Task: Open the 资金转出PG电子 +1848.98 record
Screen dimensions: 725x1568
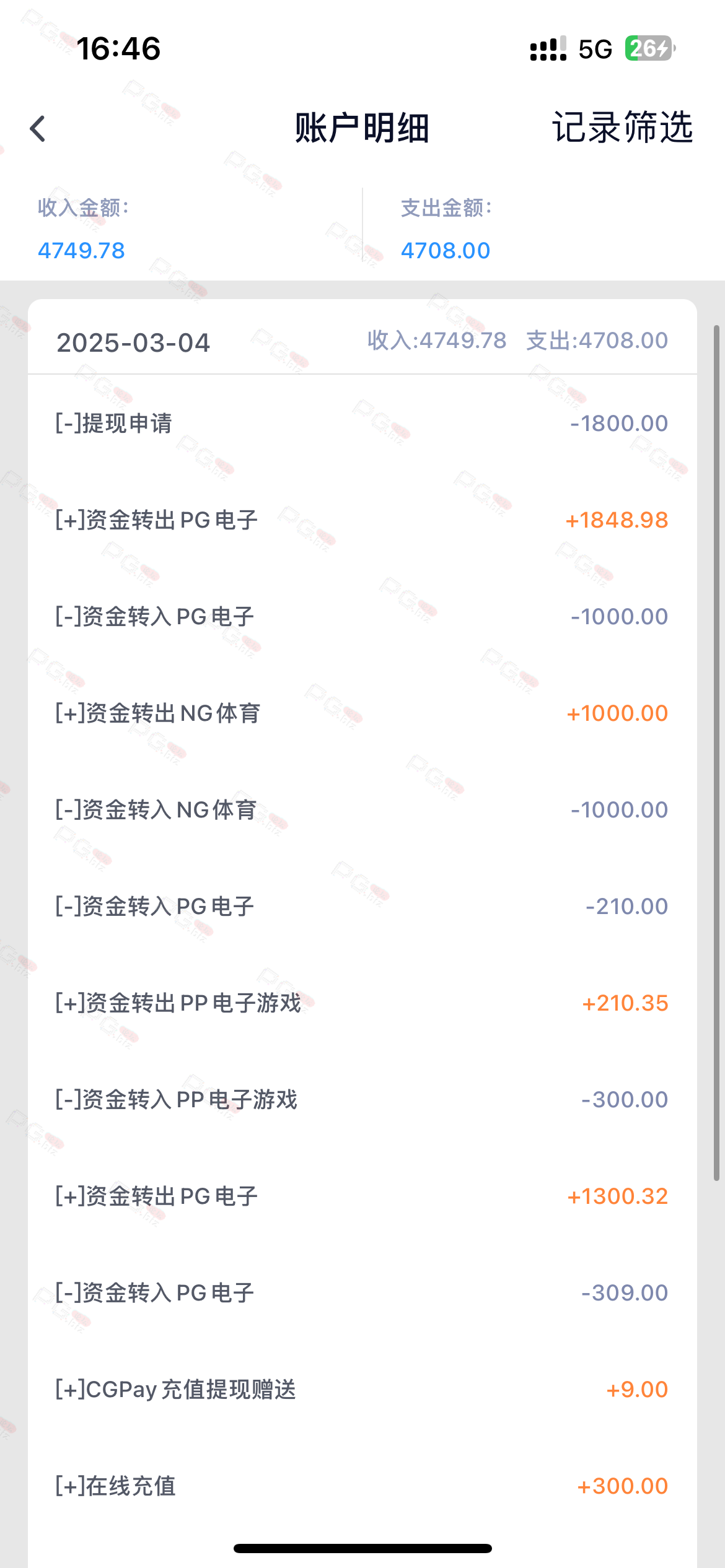Action: (x=362, y=520)
